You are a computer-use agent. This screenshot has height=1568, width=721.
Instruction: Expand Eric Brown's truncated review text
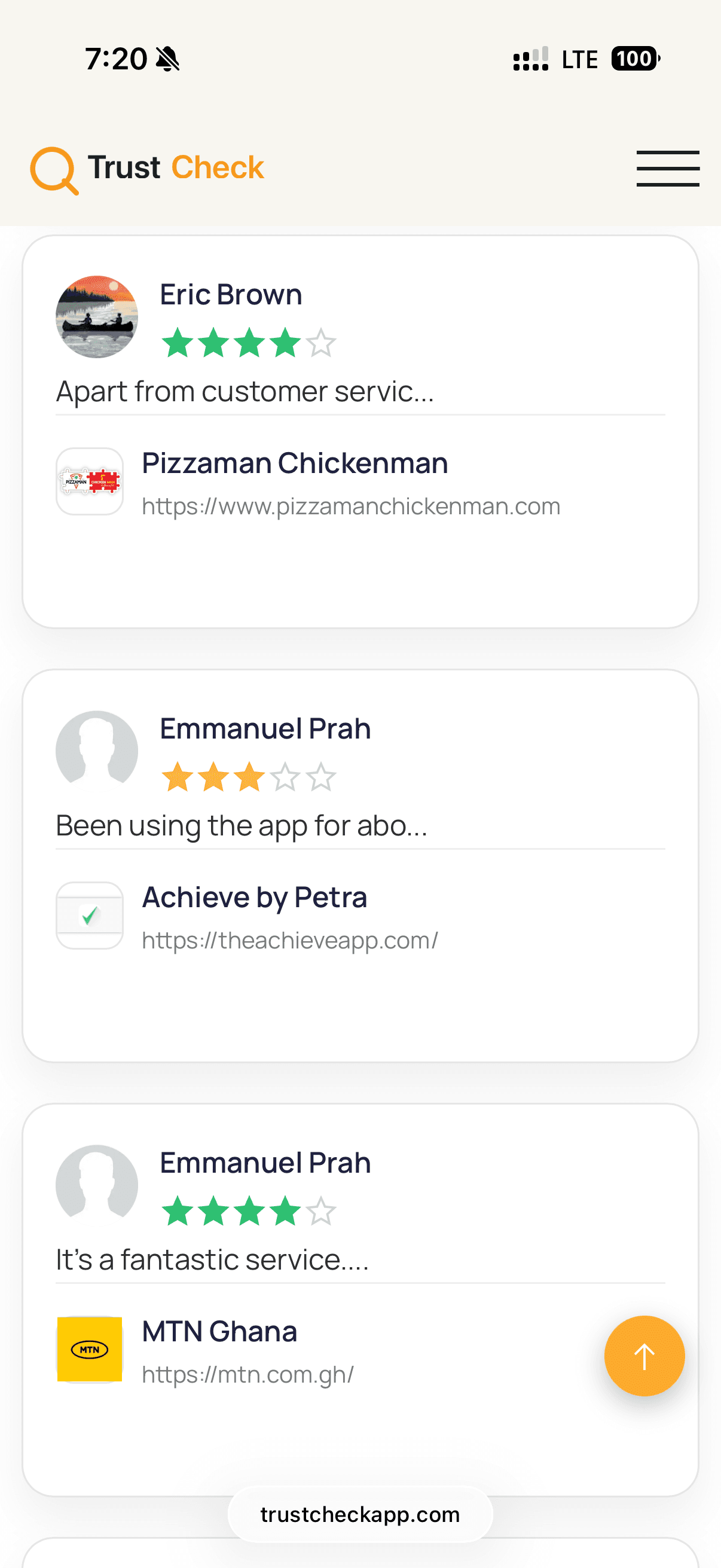(245, 391)
